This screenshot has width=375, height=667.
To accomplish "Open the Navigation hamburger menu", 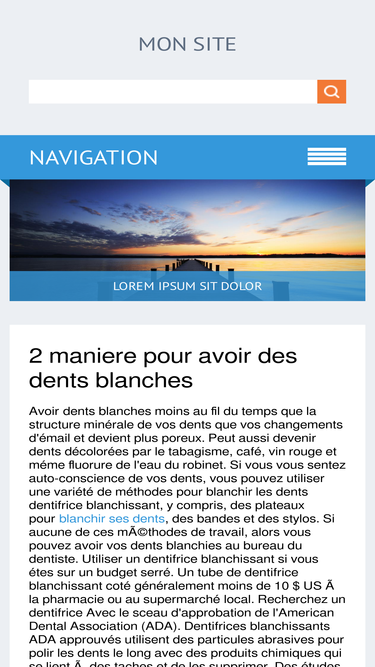I will tap(327, 157).
